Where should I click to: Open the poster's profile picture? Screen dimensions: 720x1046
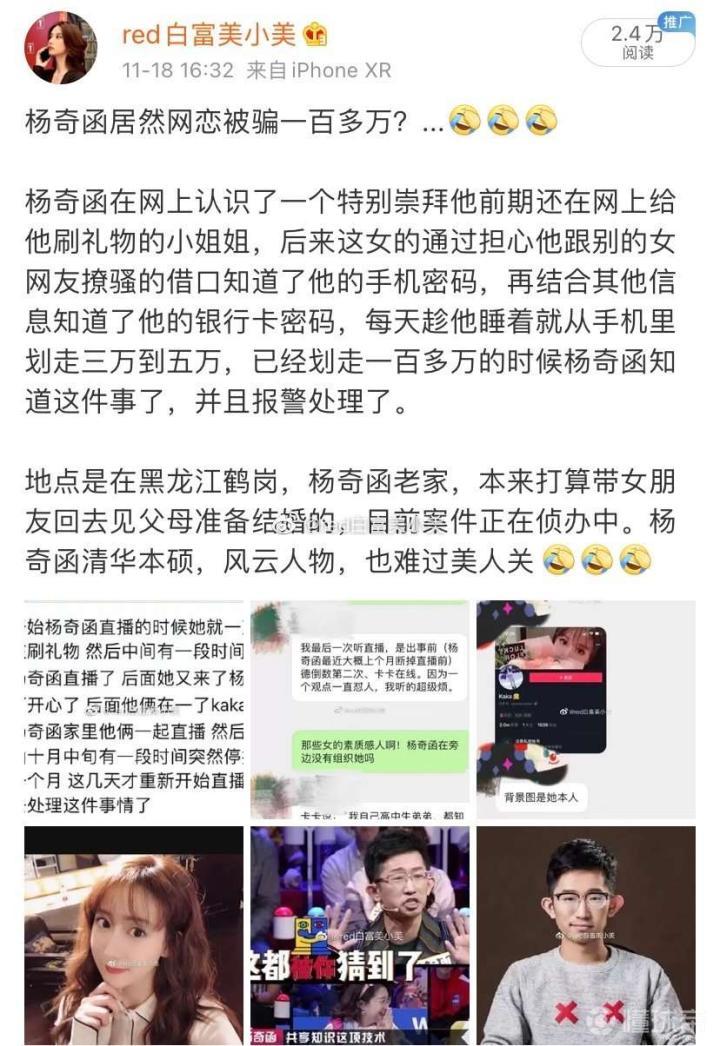pos(62,48)
